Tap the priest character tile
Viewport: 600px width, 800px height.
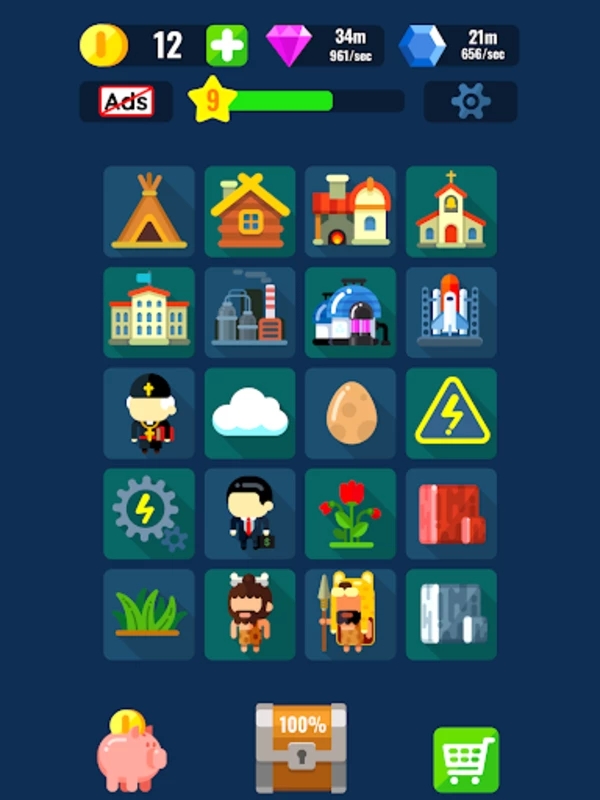tap(149, 413)
